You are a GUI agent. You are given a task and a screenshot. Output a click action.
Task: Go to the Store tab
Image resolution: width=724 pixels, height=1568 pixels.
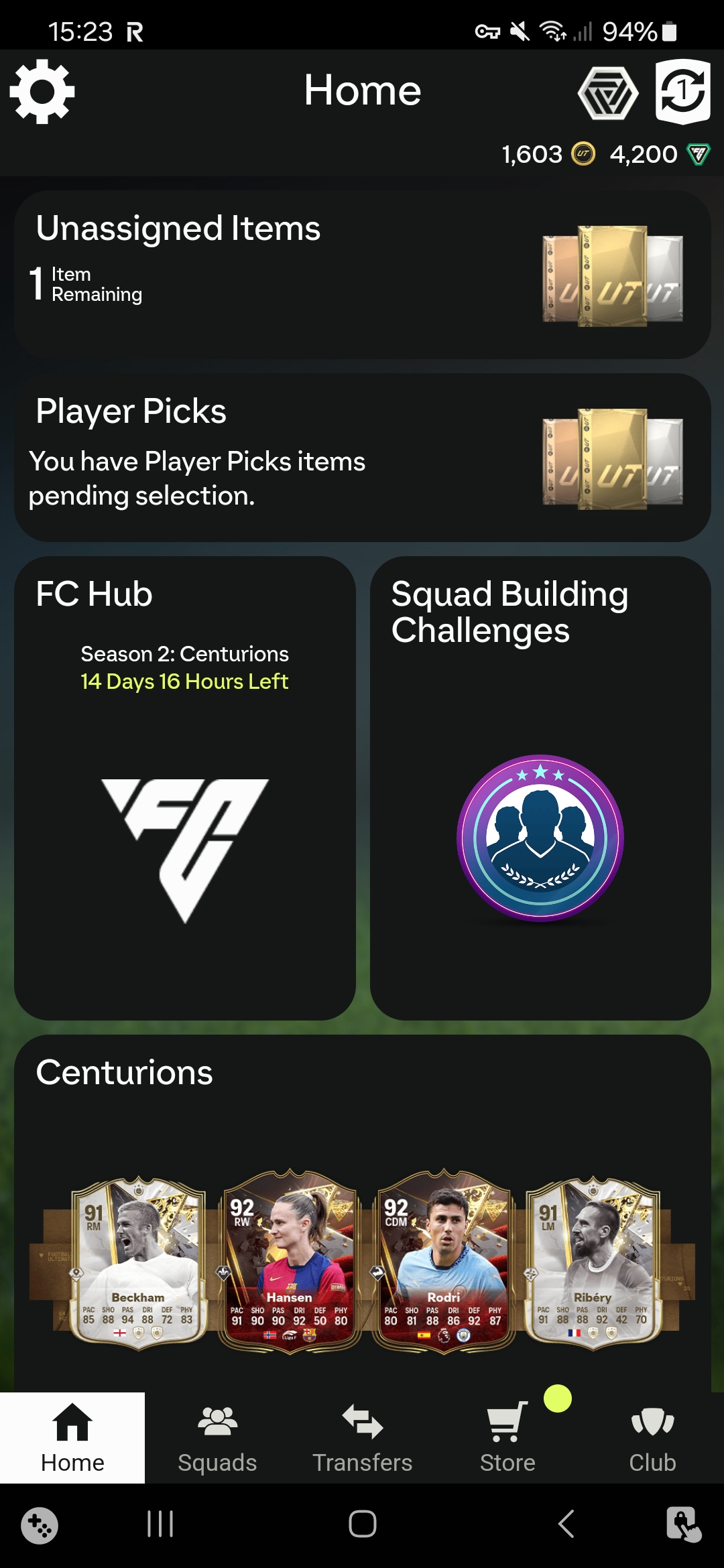(x=507, y=1438)
